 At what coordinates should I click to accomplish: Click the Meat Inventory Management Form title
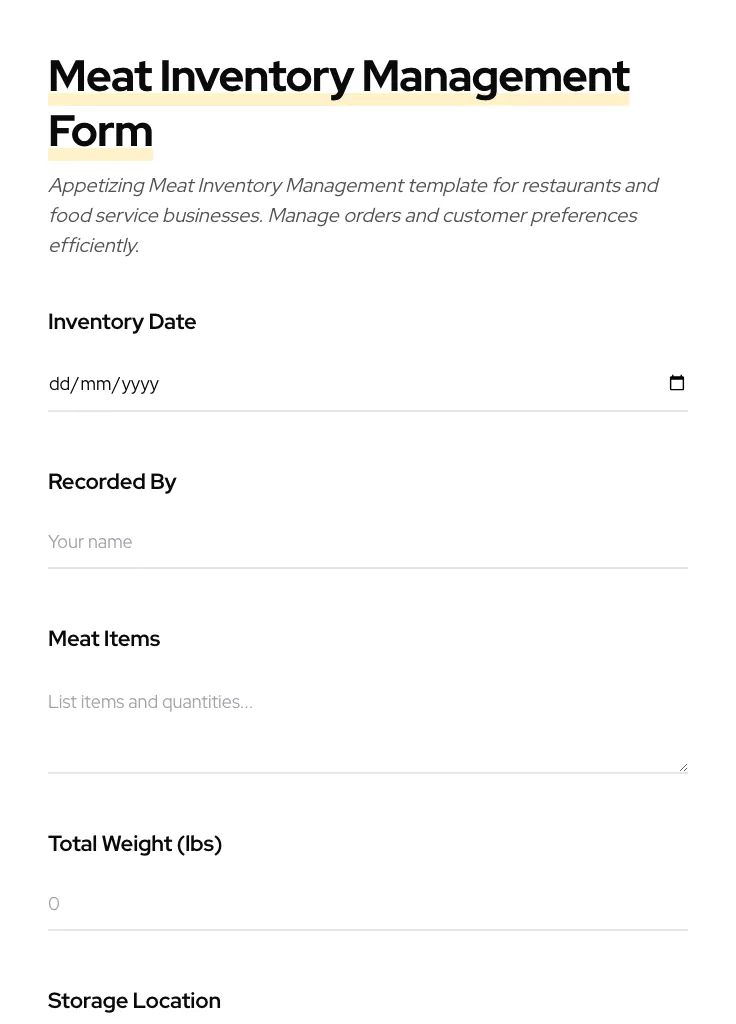(339, 103)
